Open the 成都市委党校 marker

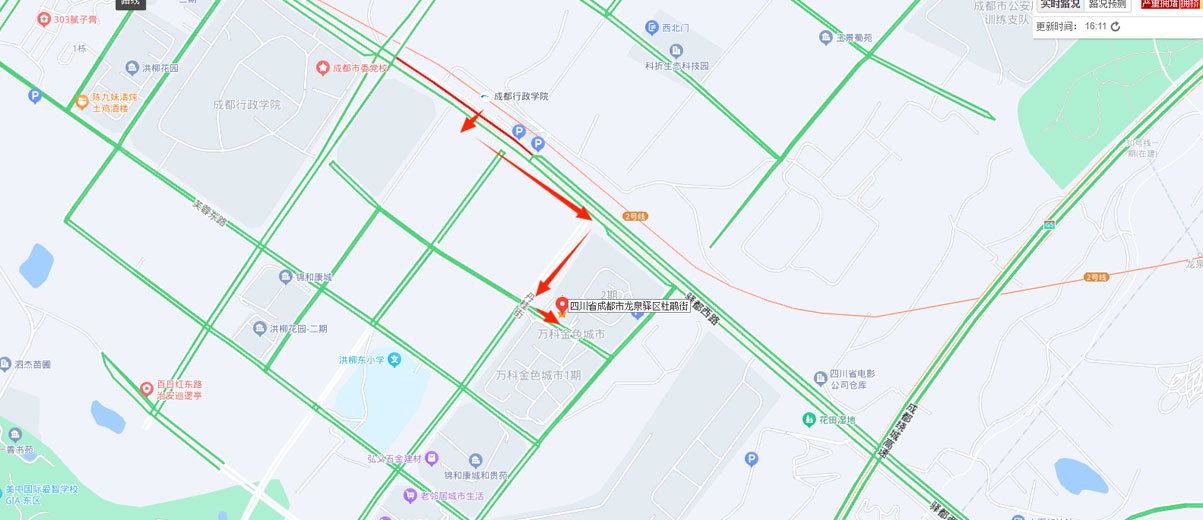[323, 68]
